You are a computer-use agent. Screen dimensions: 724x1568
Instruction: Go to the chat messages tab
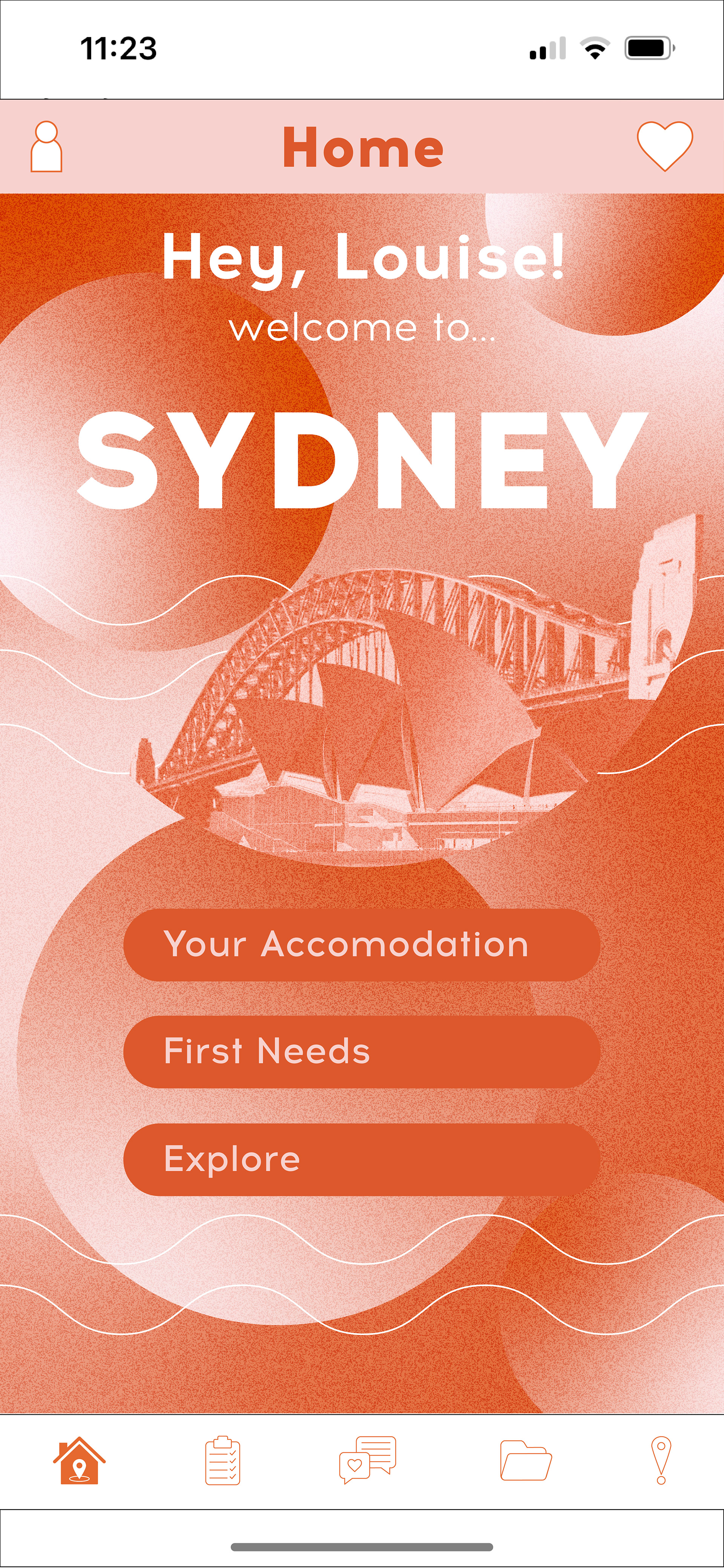click(367, 1460)
